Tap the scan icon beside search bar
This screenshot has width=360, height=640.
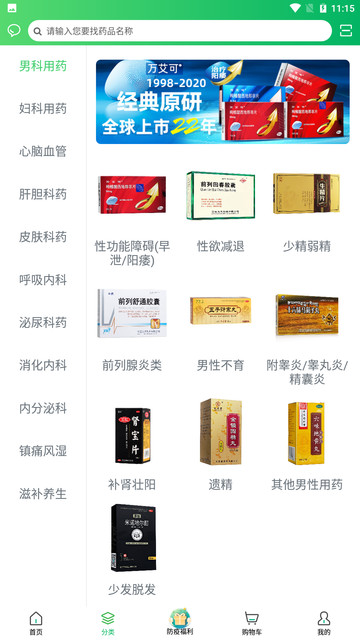coord(346,31)
